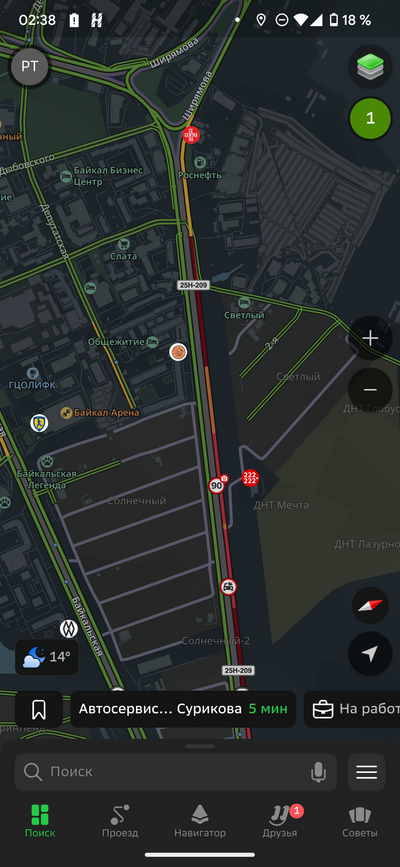Open saved bookmarks
The image size is (400, 867).
[39, 709]
